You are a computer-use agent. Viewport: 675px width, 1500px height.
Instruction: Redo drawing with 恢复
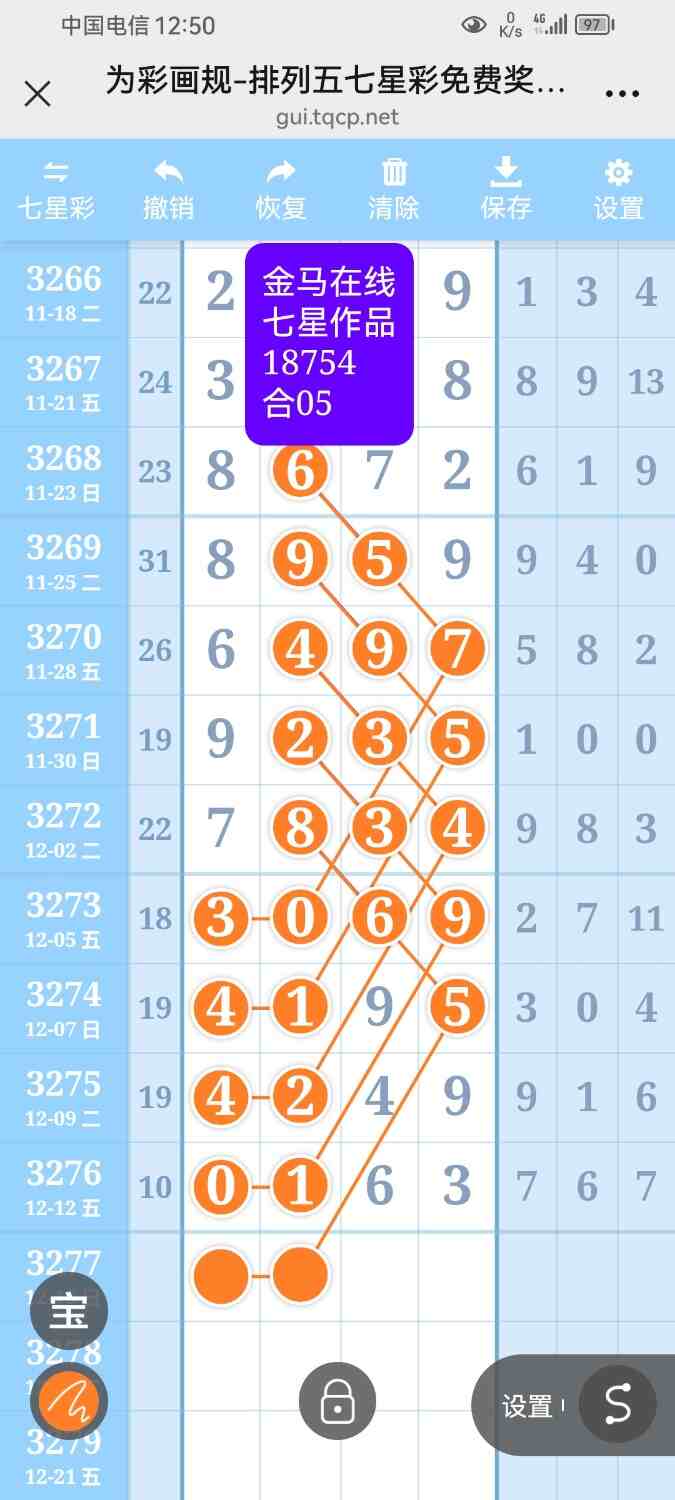click(x=281, y=190)
